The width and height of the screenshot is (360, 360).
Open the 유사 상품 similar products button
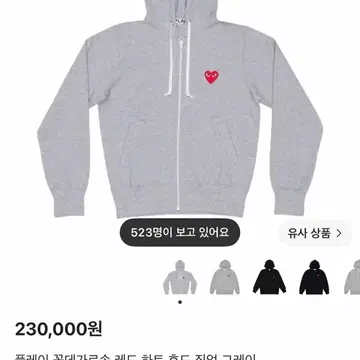coord(315,233)
